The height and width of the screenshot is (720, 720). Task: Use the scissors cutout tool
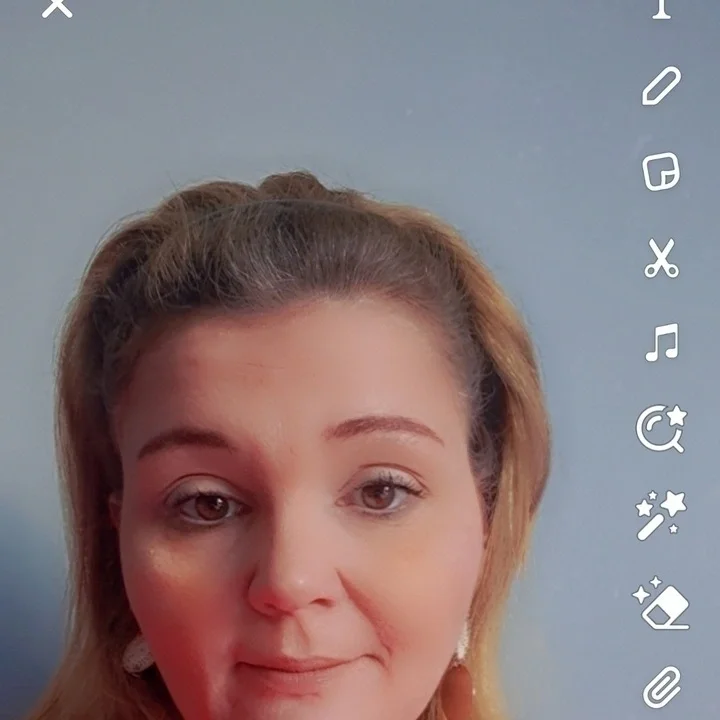[661, 258]
